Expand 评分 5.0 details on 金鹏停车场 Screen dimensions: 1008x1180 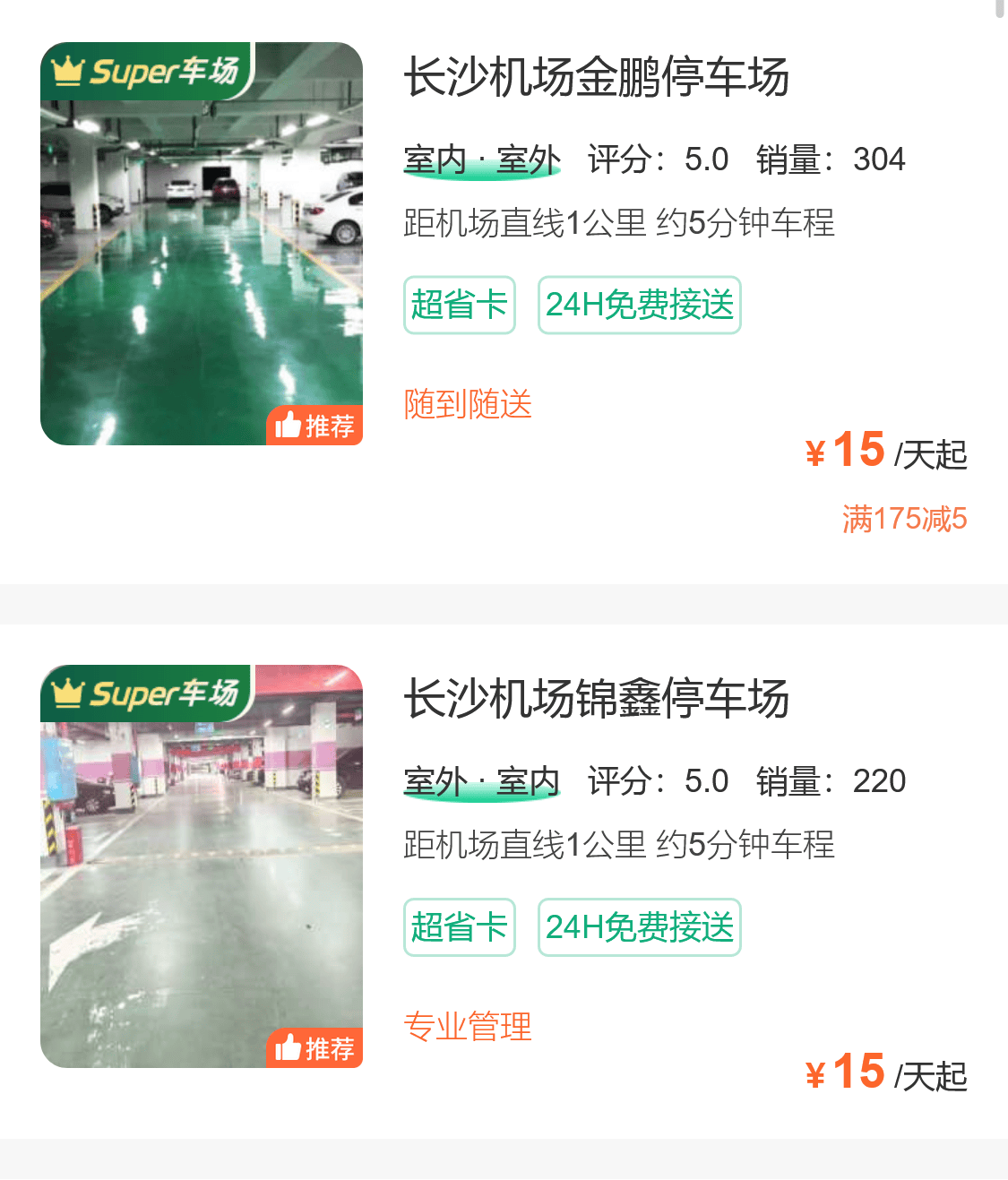(x=655, y=159)
